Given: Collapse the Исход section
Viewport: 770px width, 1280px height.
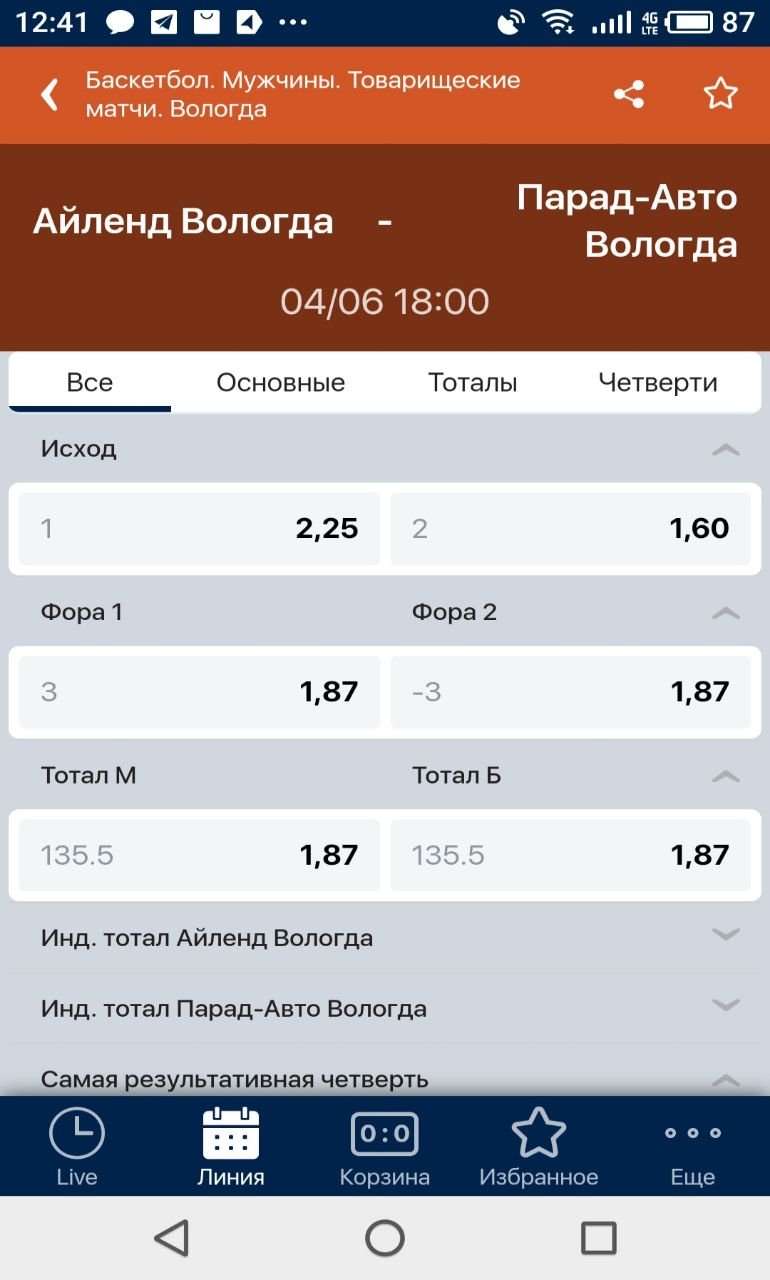Looking at the screenshot, I should (x=725, y=450).
